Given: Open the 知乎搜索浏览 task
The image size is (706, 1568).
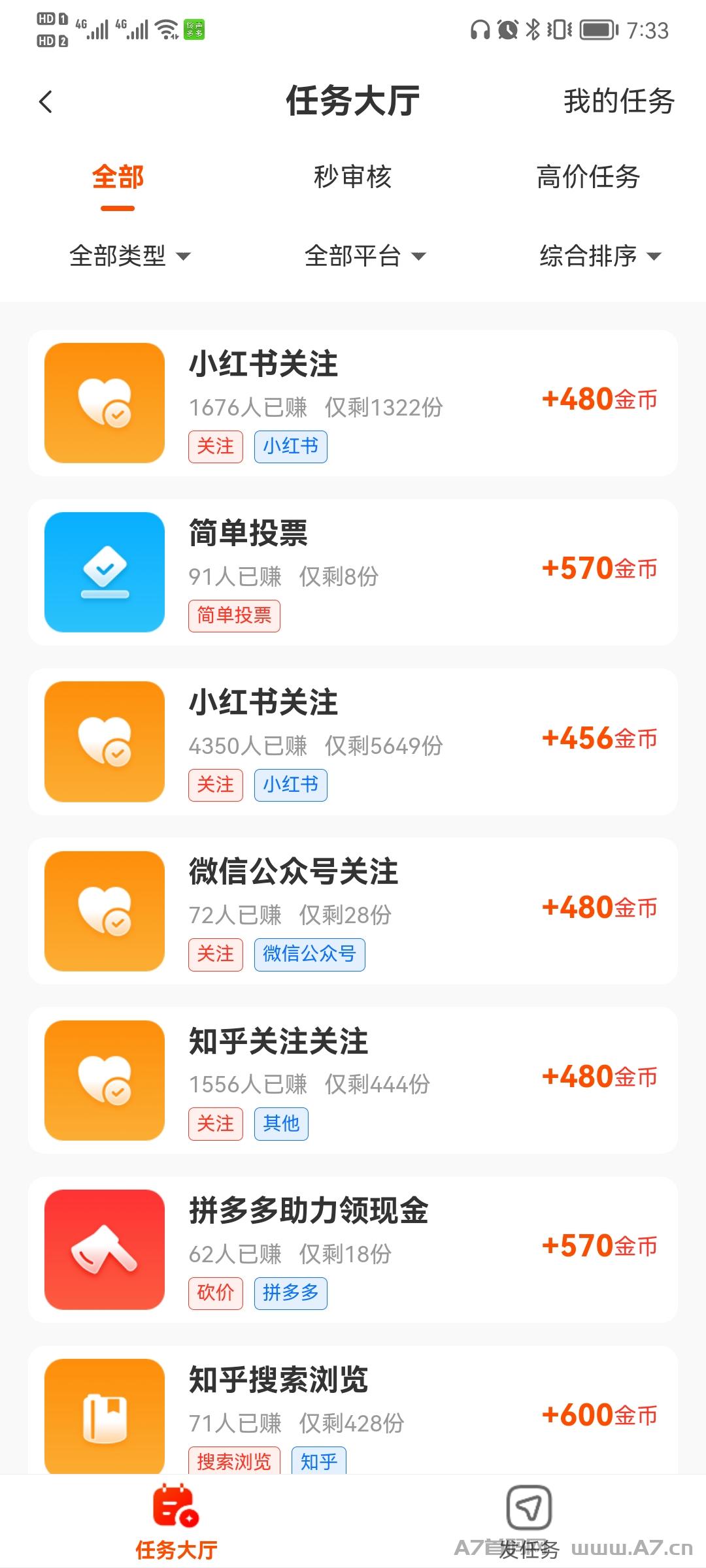Looking at the screenshot, I should click(353, 1410).
